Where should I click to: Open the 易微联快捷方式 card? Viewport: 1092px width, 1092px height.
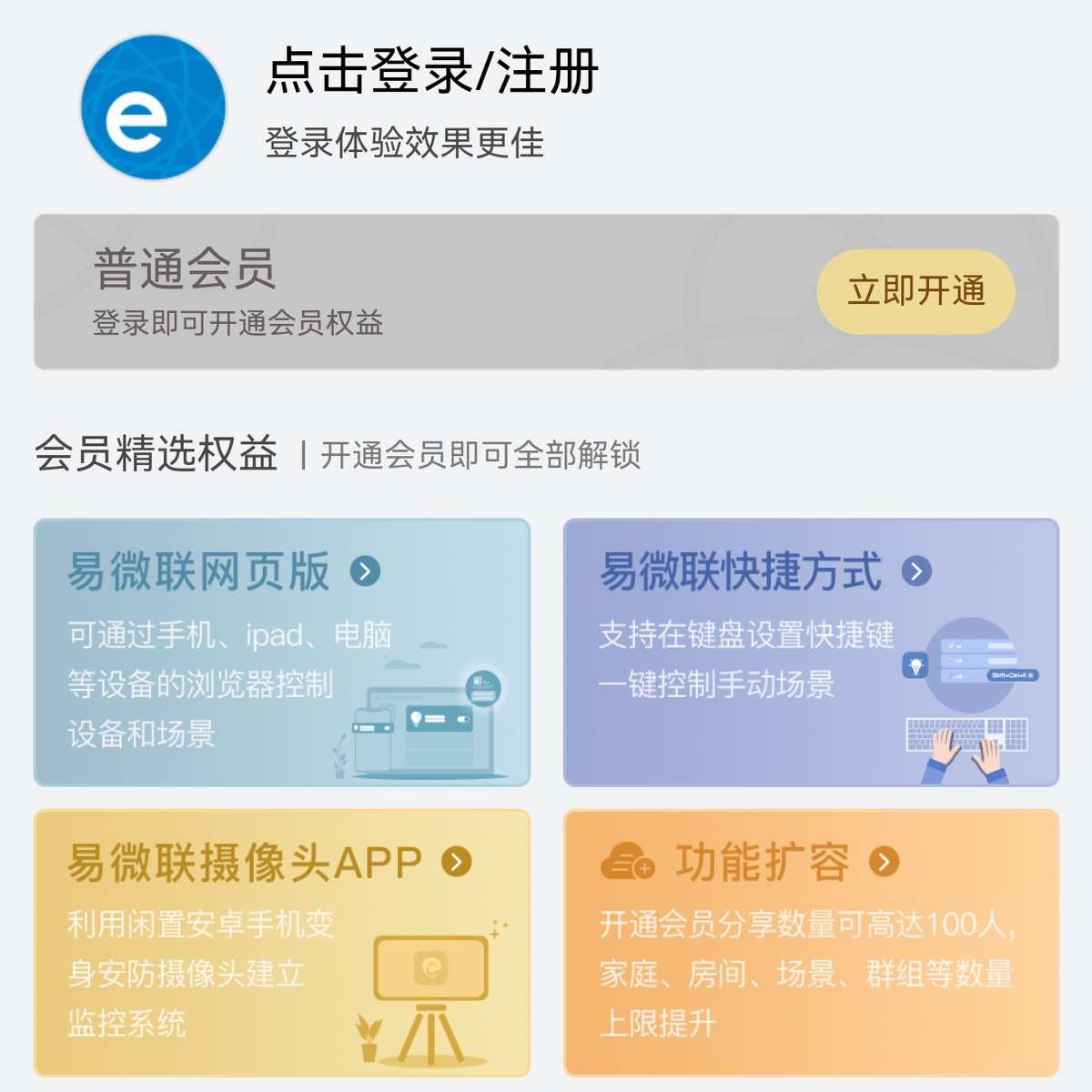(x=812, y=652)
